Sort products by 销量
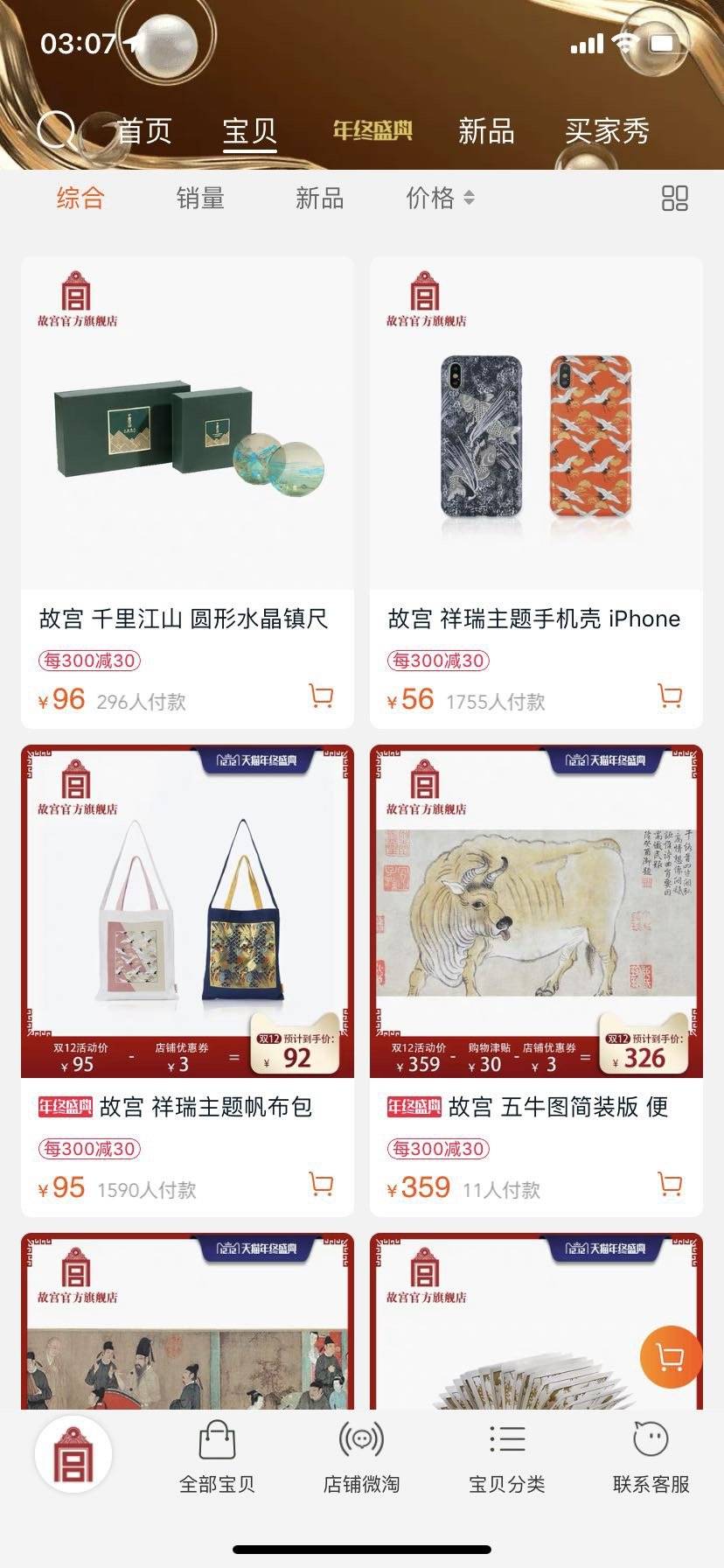Image resolution: width=724 pixels, height=1568 pixels. pyautogui.click(x=200, y=199)
